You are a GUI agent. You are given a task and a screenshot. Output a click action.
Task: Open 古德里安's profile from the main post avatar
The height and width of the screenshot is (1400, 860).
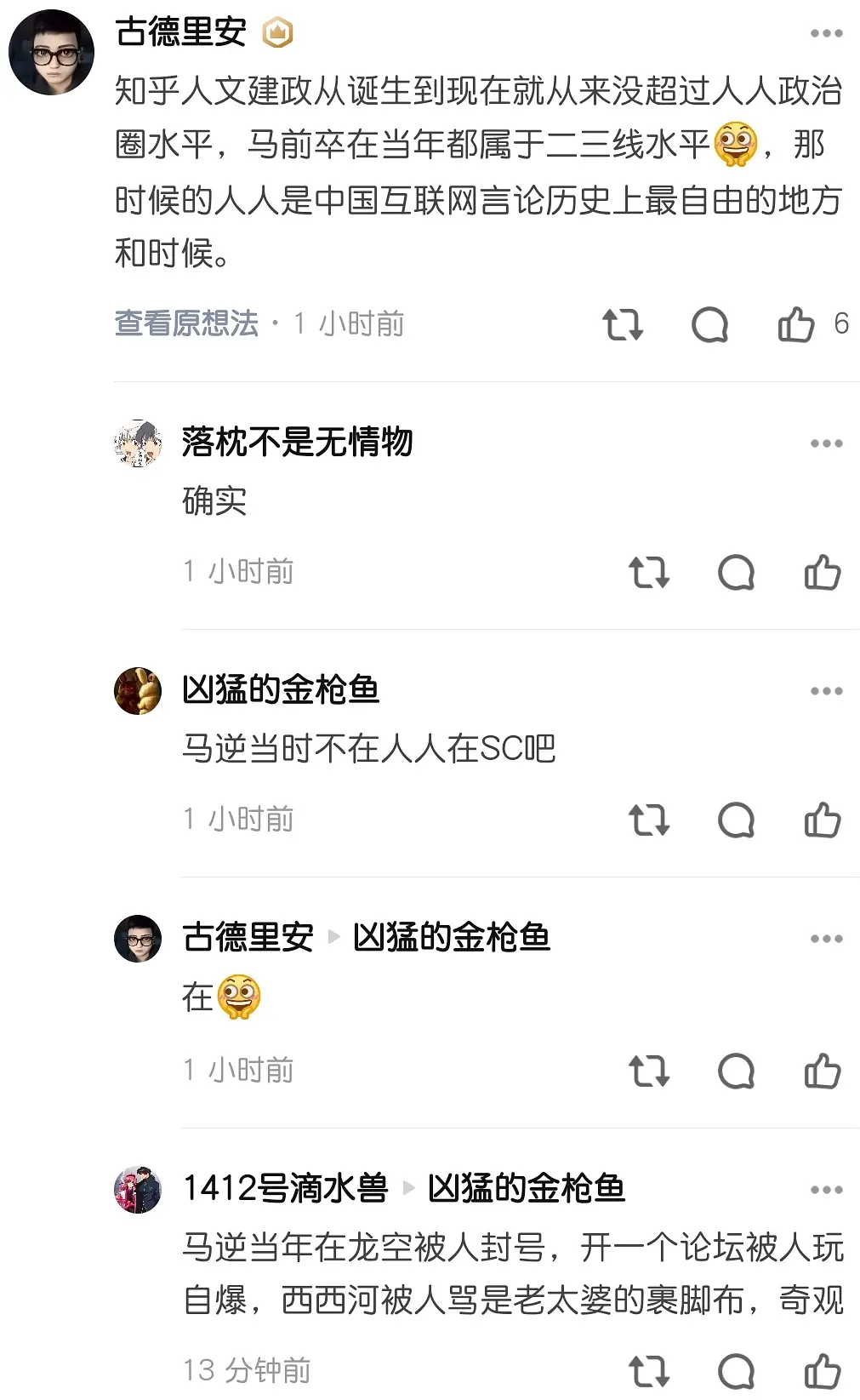pos(52,52)
